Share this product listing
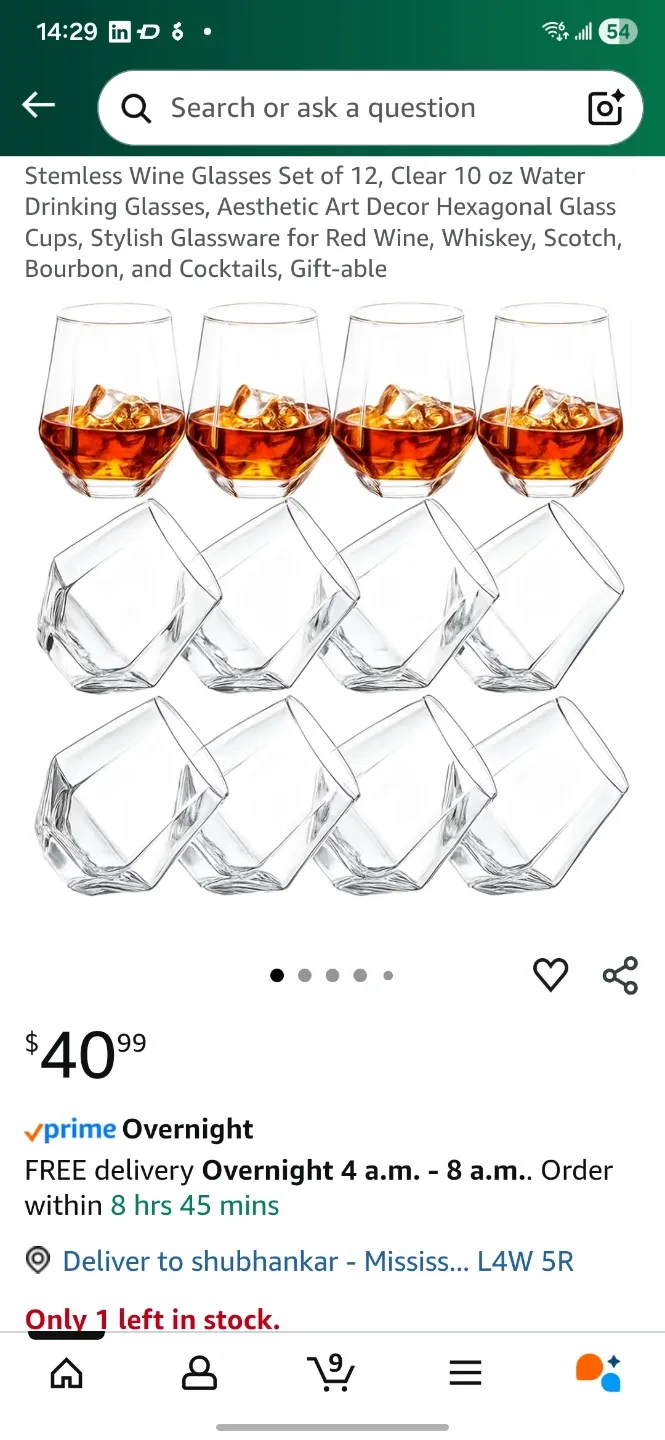Screen dimensions: 665x1440 click(x=620, y=975)
